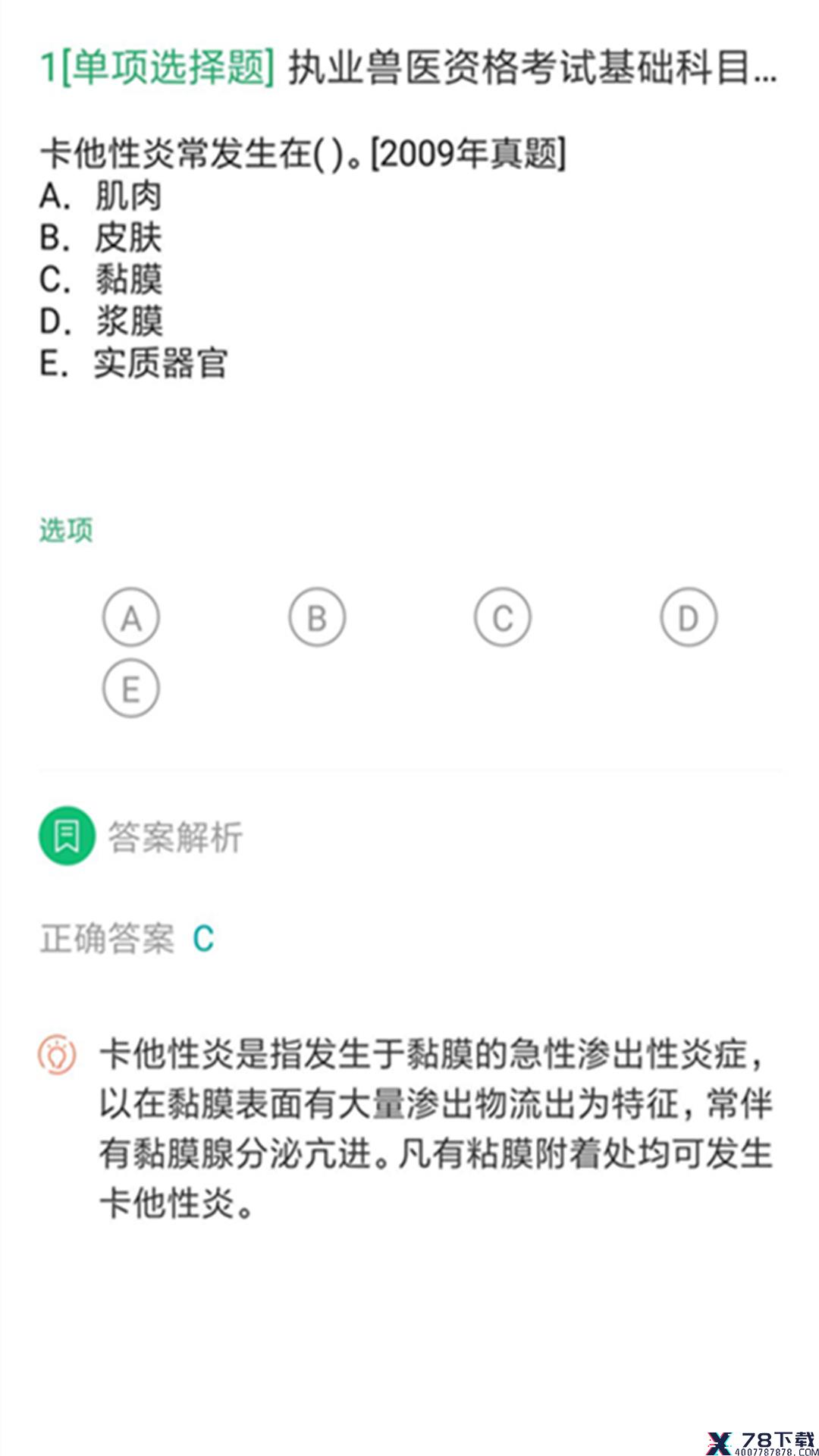Screen dimensions: 819x1456
Task: Select answer option A
Action: [x=131, y=617]
